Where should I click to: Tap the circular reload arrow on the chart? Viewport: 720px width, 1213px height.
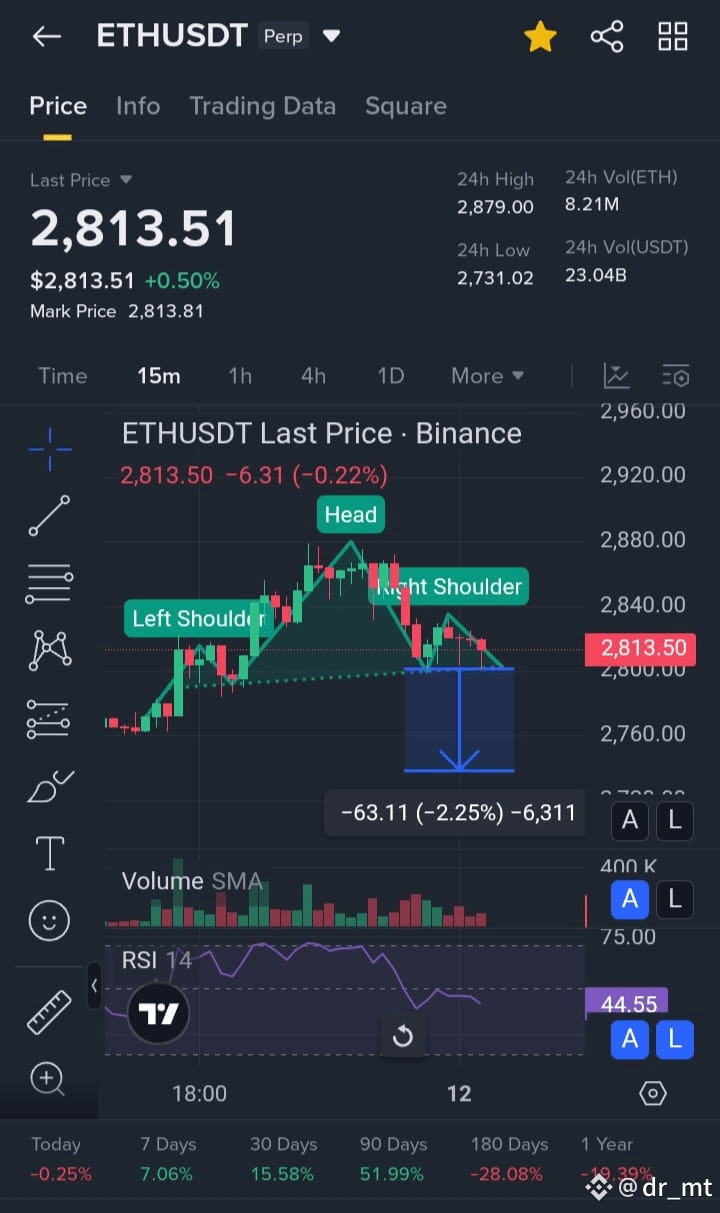click(403, 1036)
